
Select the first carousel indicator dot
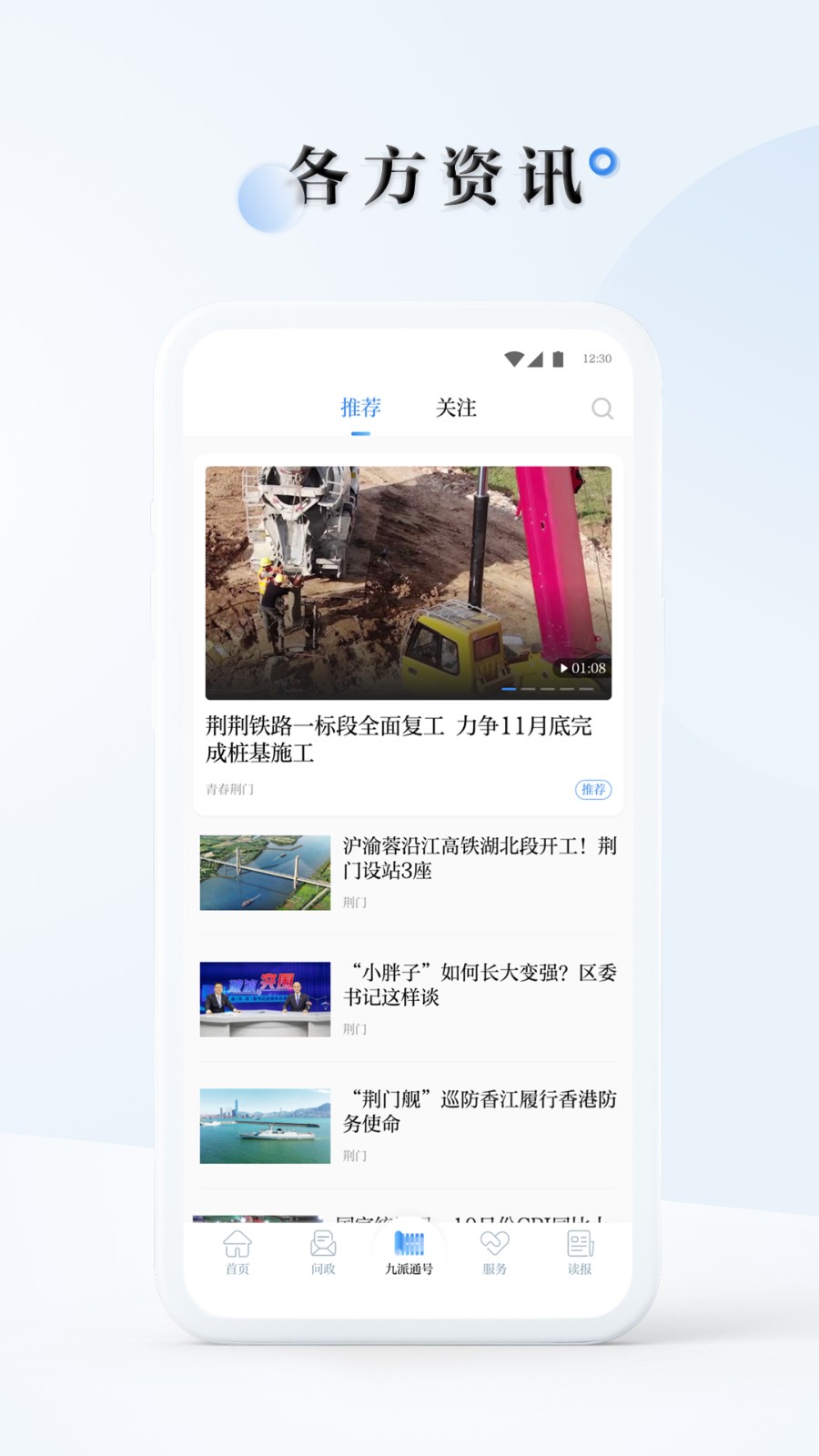coord(511,690)
